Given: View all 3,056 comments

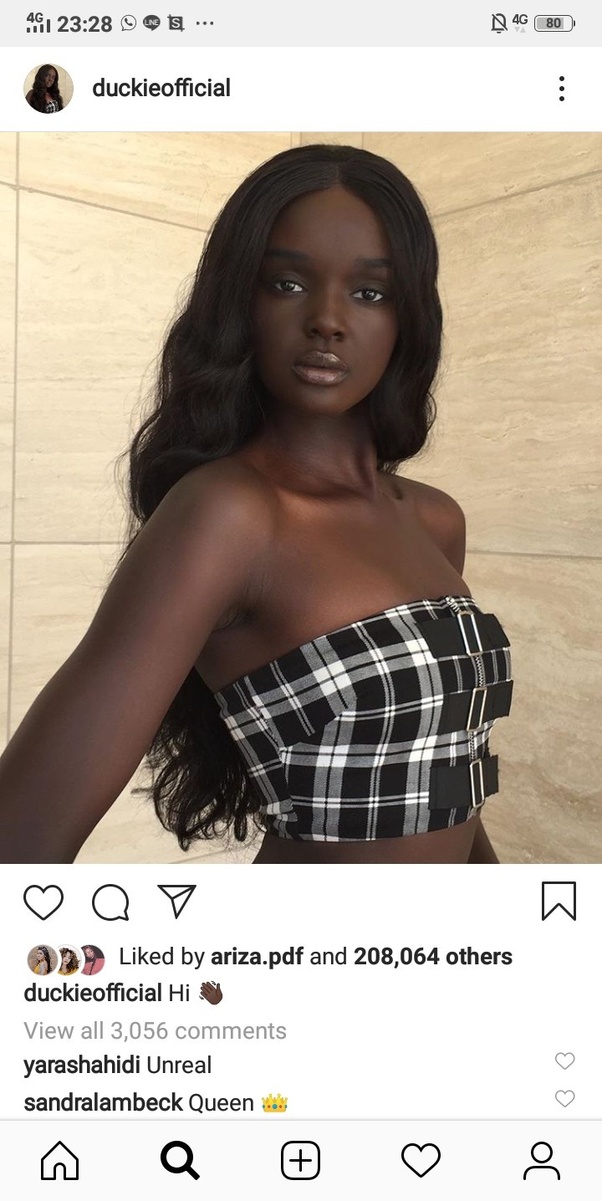Looking at the screenshot, I should coord(155,1031).
